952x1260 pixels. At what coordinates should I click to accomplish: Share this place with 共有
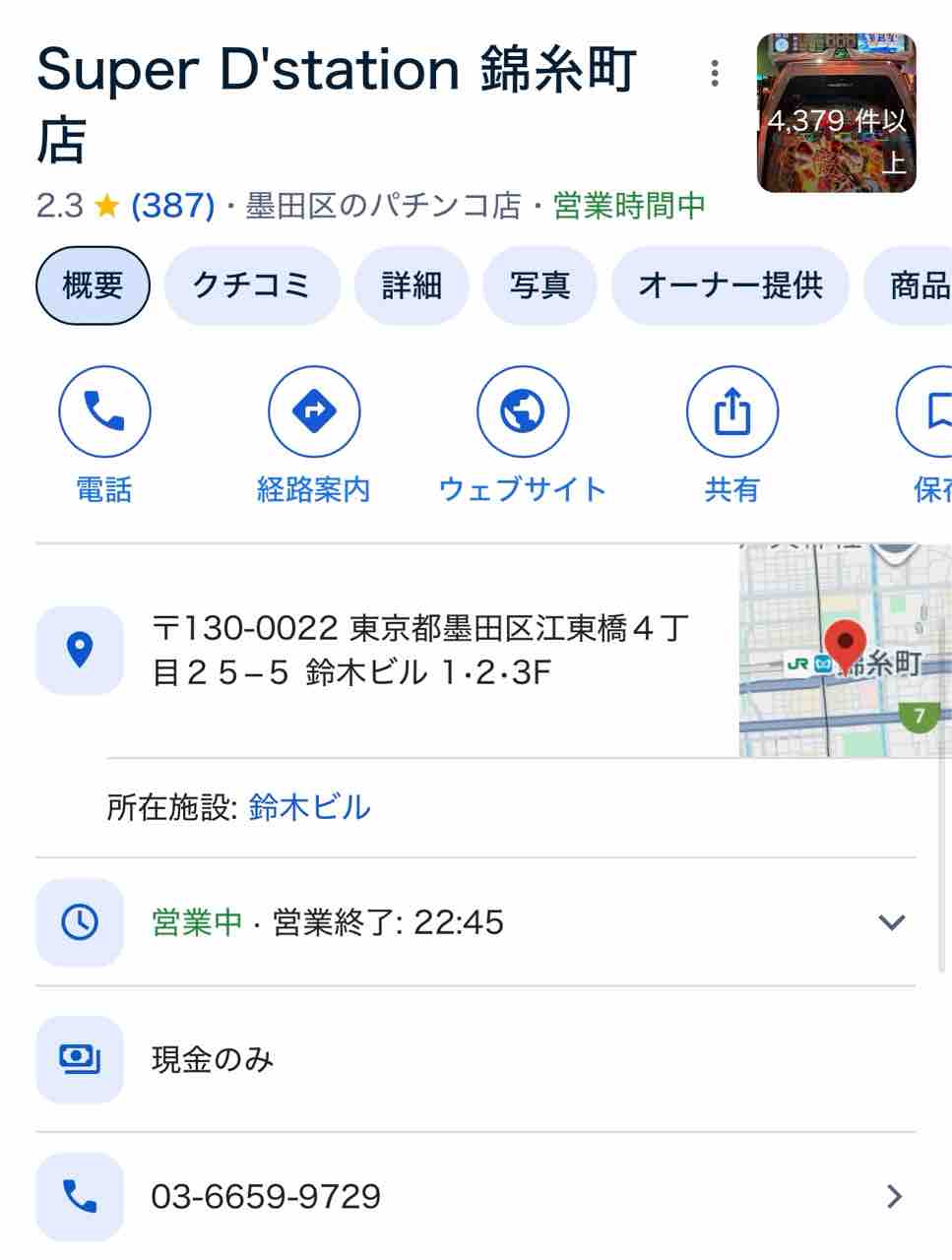(731, 435)
